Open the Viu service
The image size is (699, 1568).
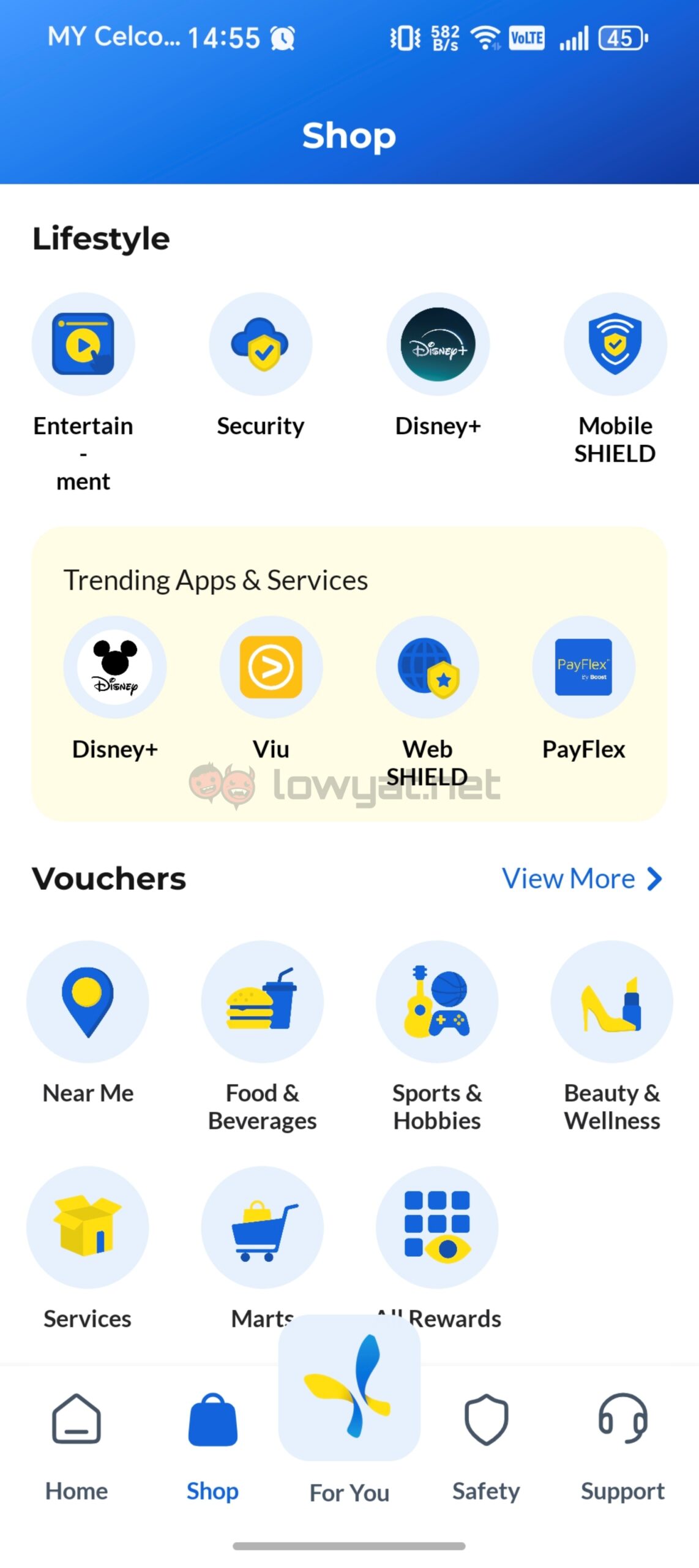click(x=271, y=666)
